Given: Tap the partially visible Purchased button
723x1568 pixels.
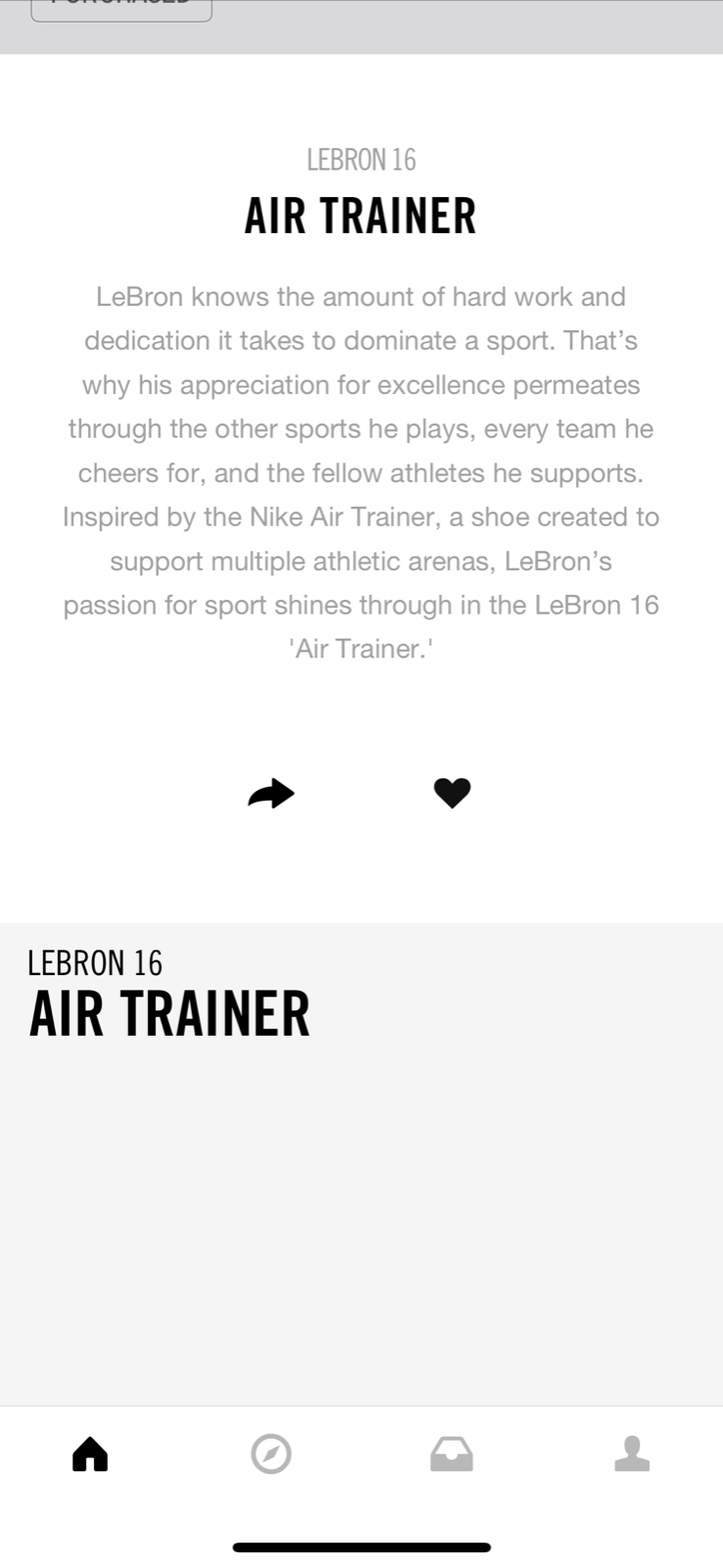Looking at the screenshot, I should coord(121,10).
